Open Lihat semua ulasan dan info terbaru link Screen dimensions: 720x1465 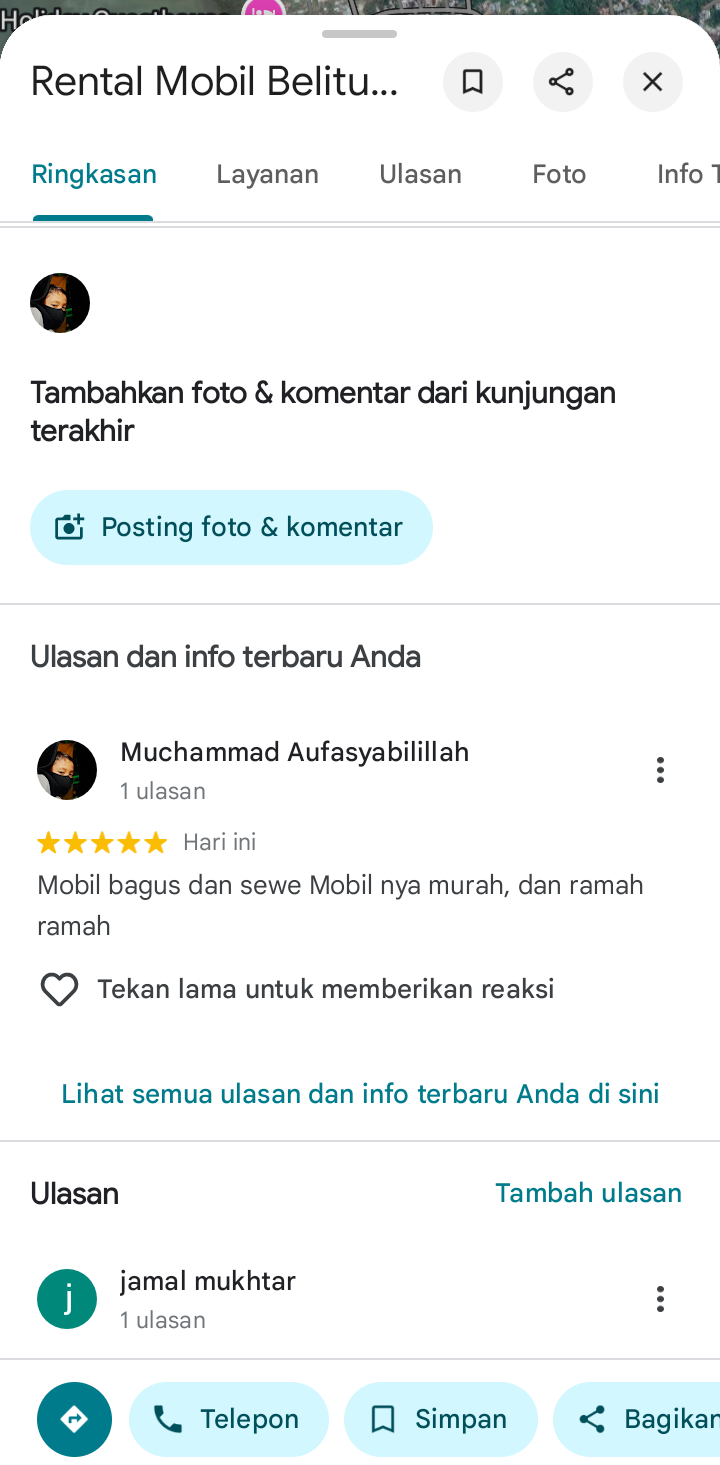pos(360,1093)
